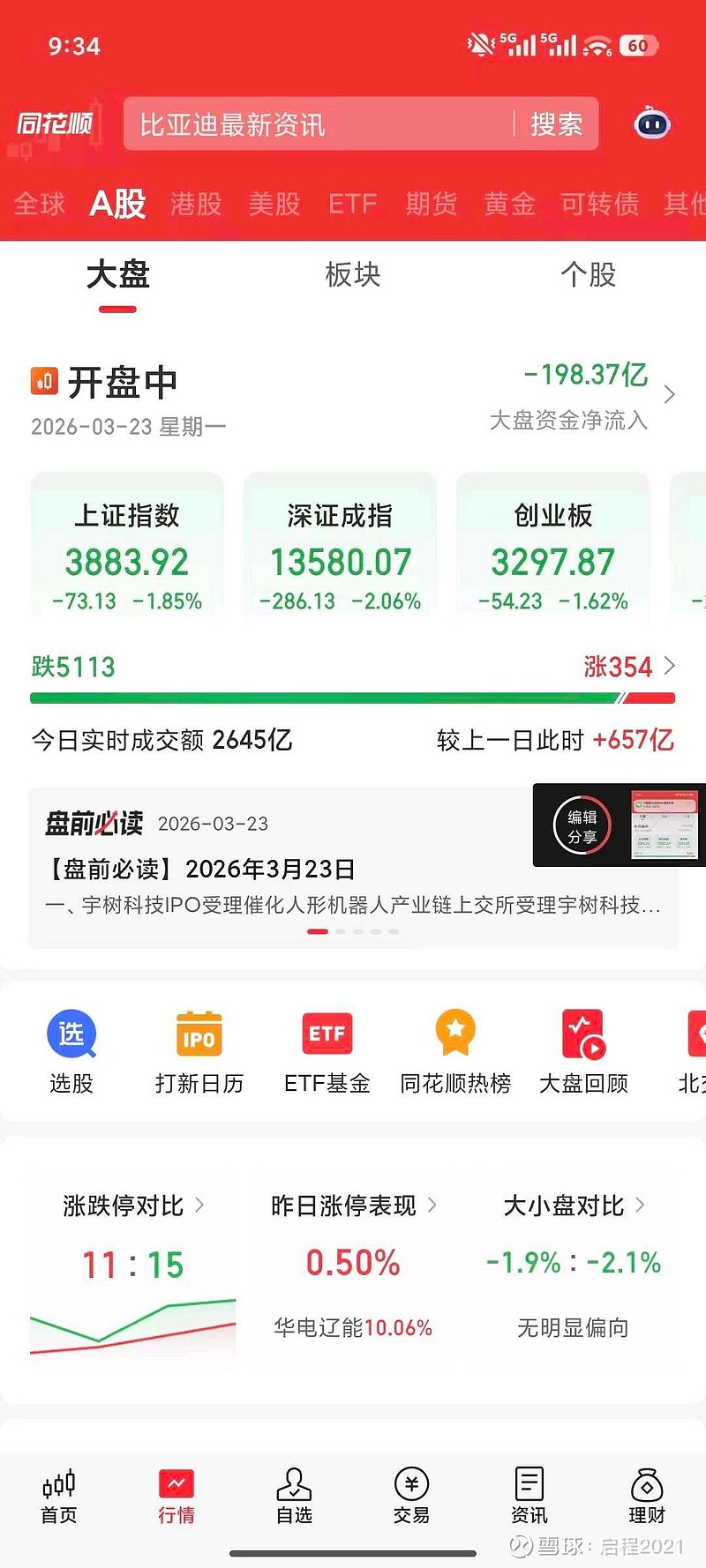
Task: Tap the 编辑分享 share button
Action: pyautogui.click(x=580, y=826)
